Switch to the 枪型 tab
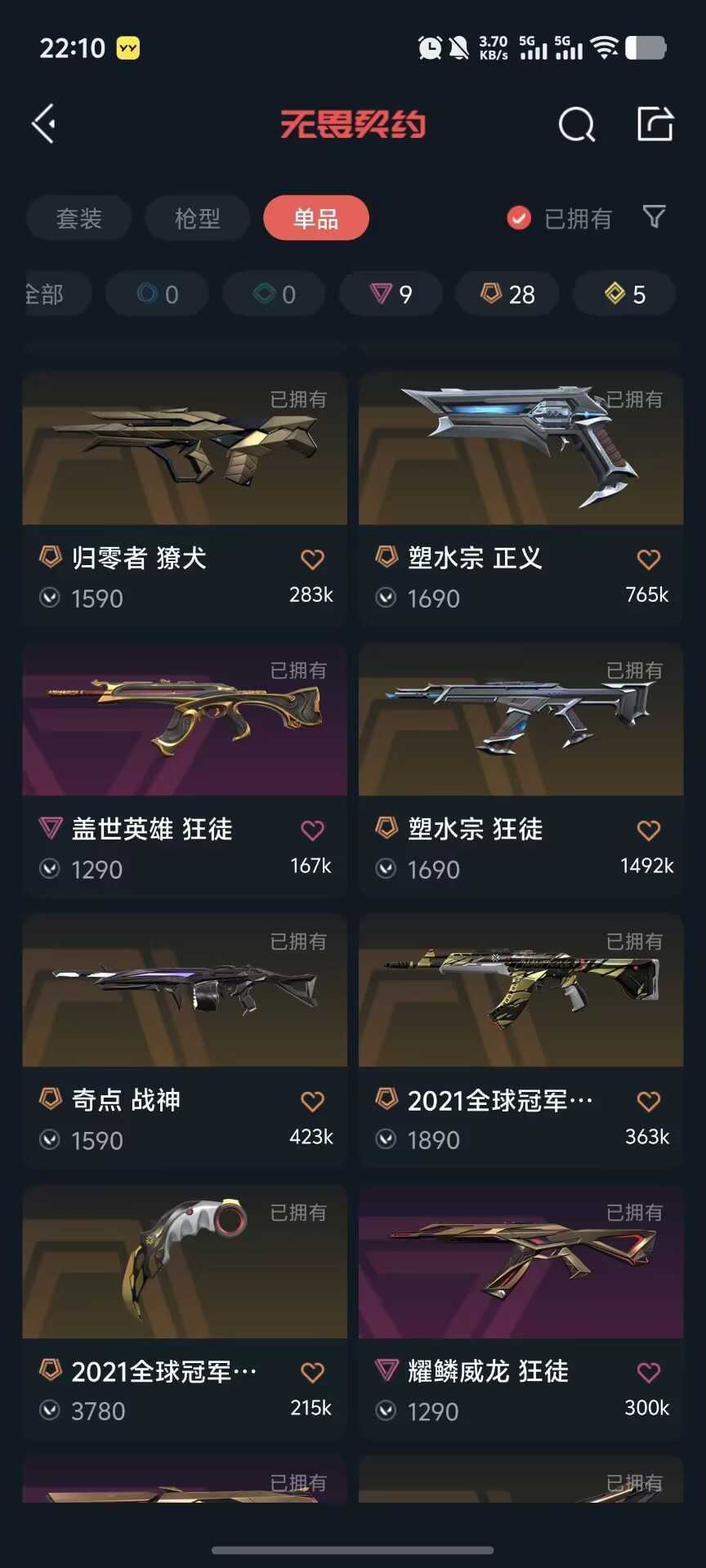Viewport: 706px width, 1568px height. tap(197, 218)
